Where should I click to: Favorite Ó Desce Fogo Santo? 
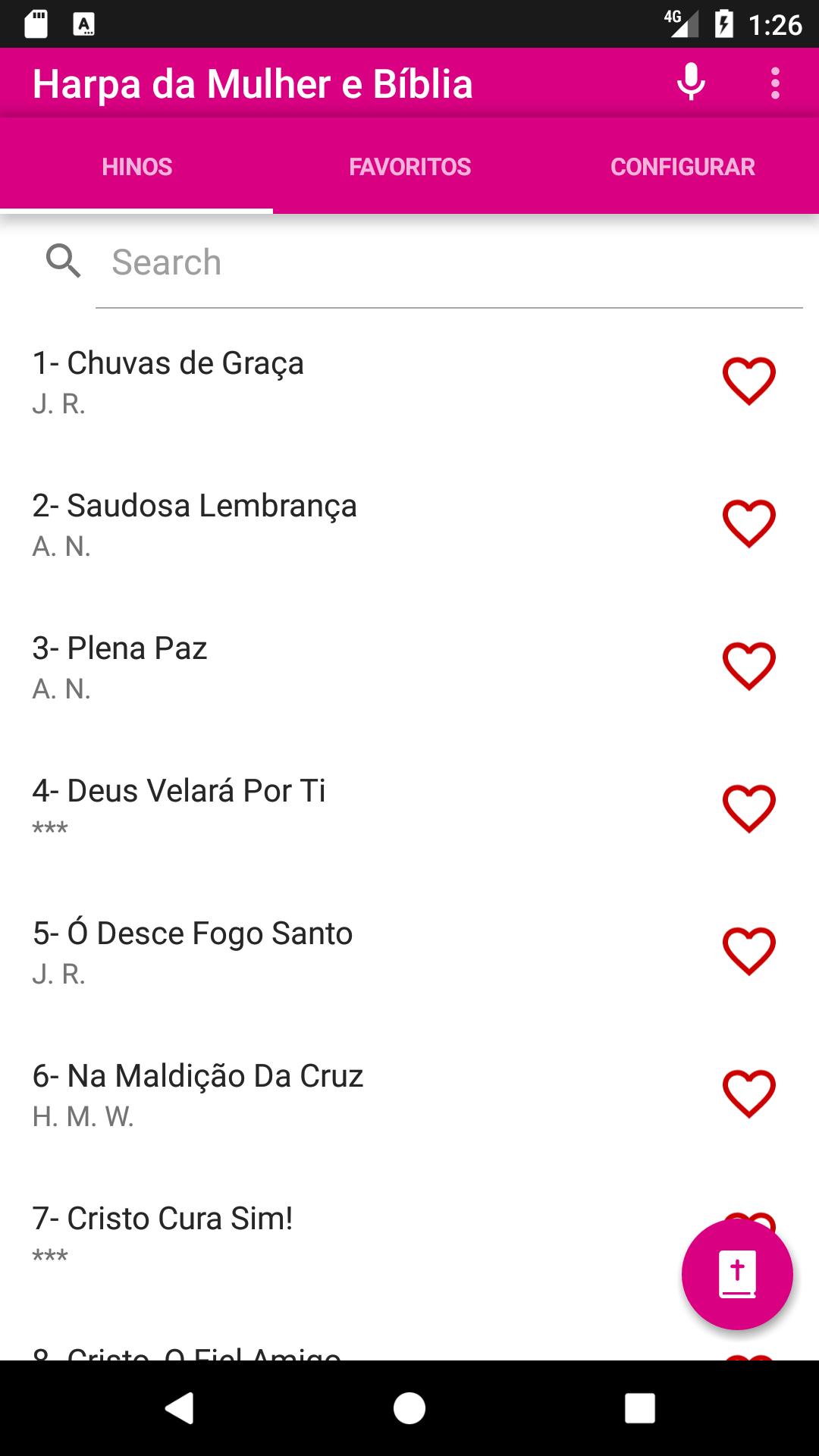[x=749, y=951]
